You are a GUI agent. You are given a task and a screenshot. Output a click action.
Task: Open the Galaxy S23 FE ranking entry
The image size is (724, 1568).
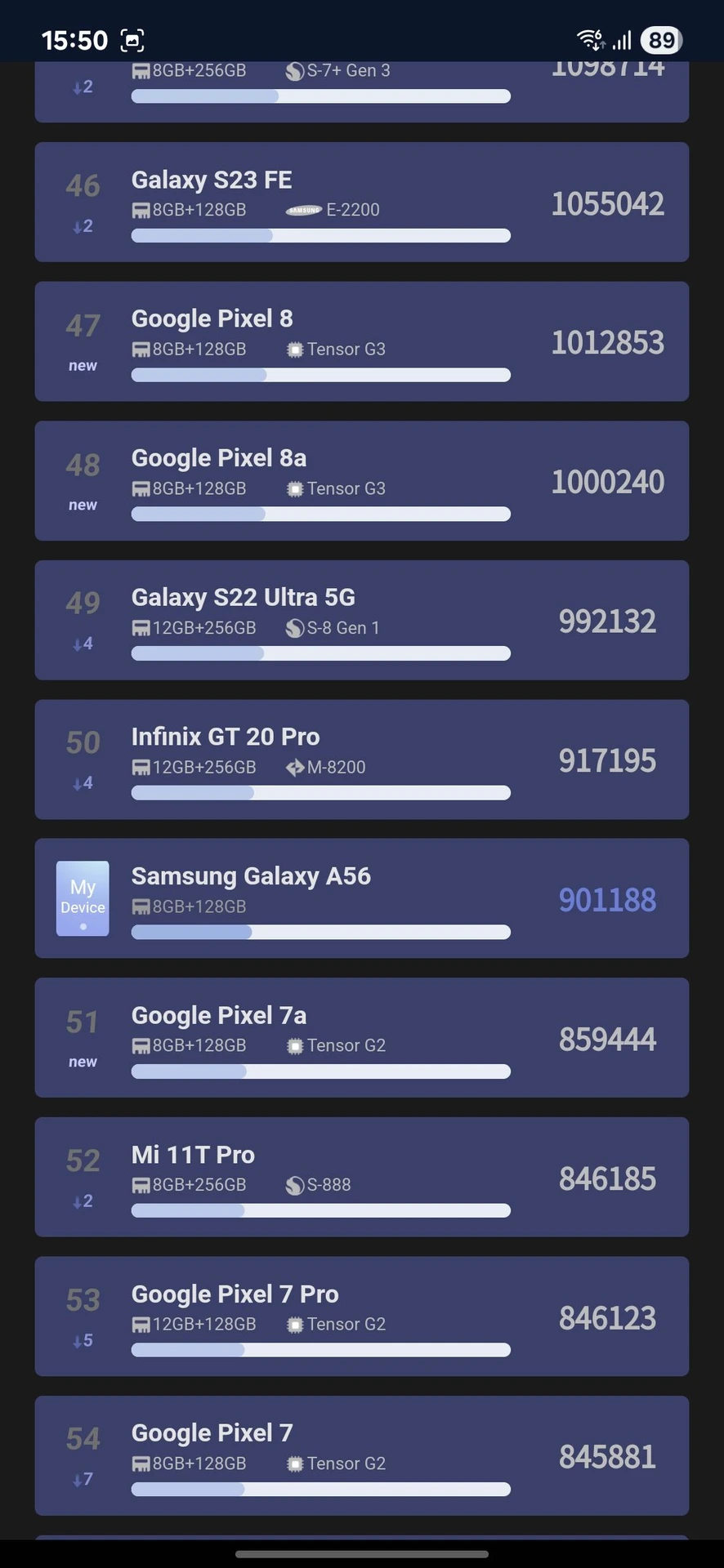361,203
